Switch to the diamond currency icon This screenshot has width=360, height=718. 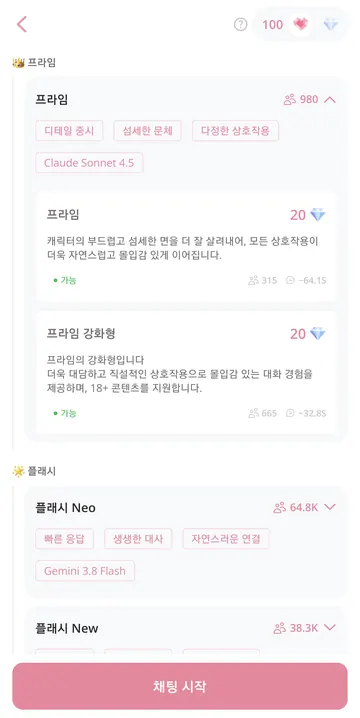pyautogui.click(x=330, y=24)
